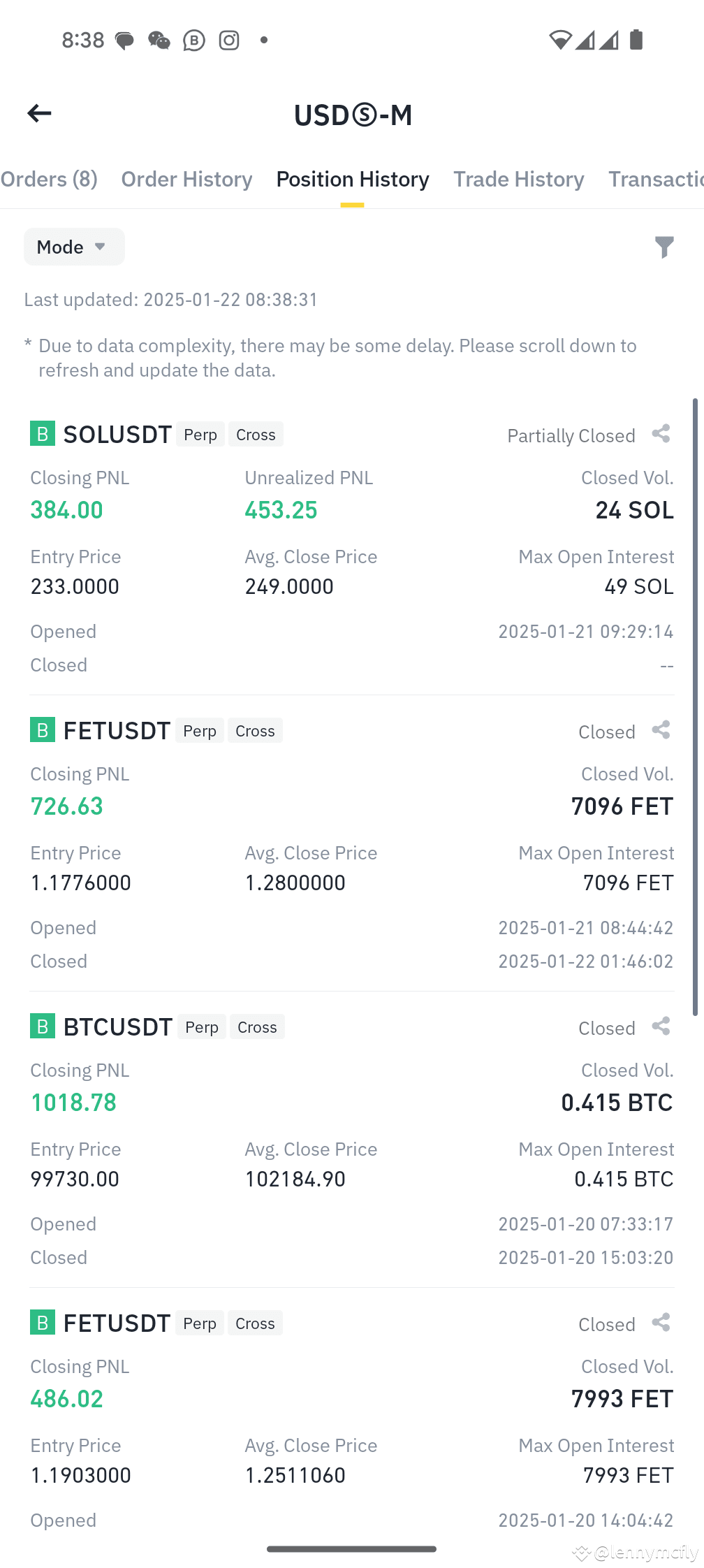The image size is (704, 1568).
Task: Open the Orders (8) tab
Action: tap(49, 180)
